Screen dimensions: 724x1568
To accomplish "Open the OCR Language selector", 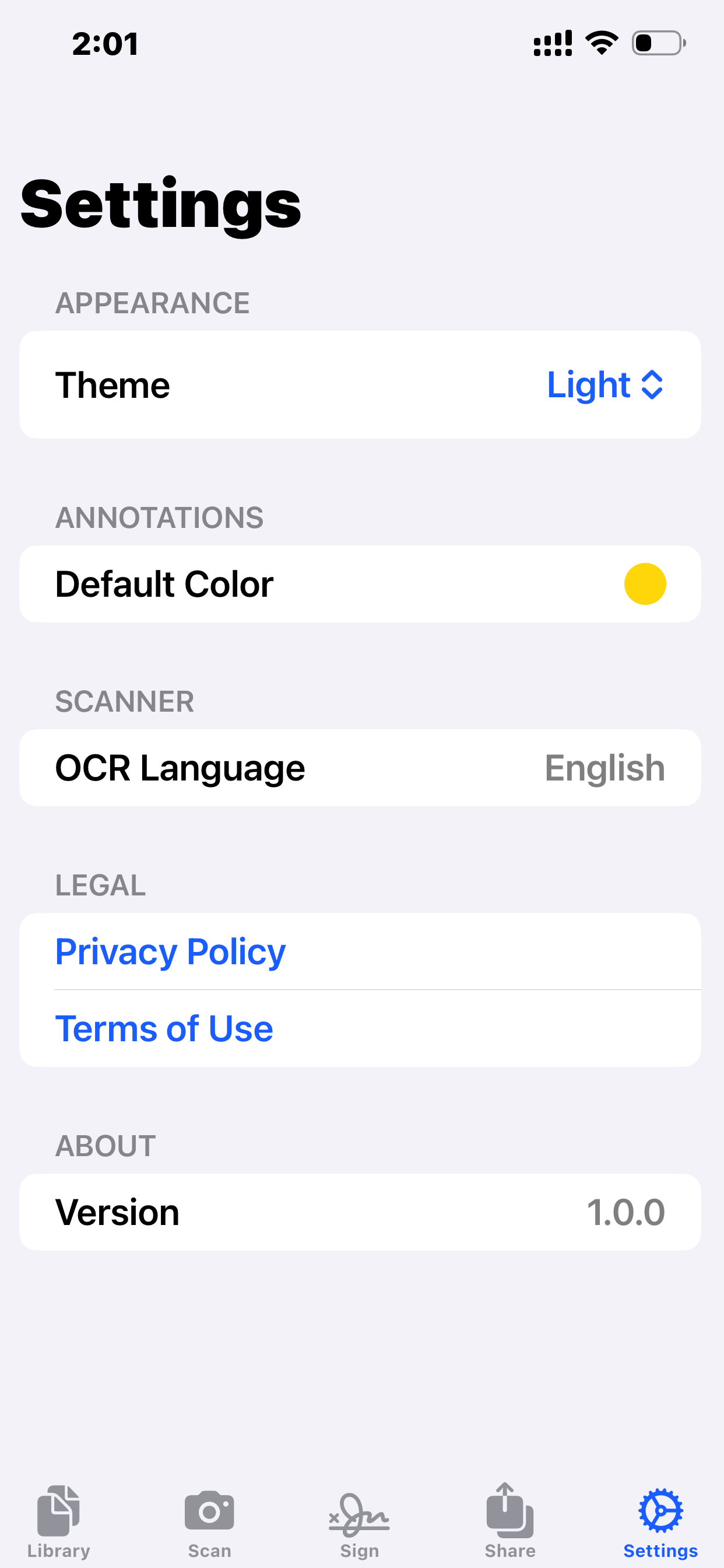I will [x=361, y=767].
